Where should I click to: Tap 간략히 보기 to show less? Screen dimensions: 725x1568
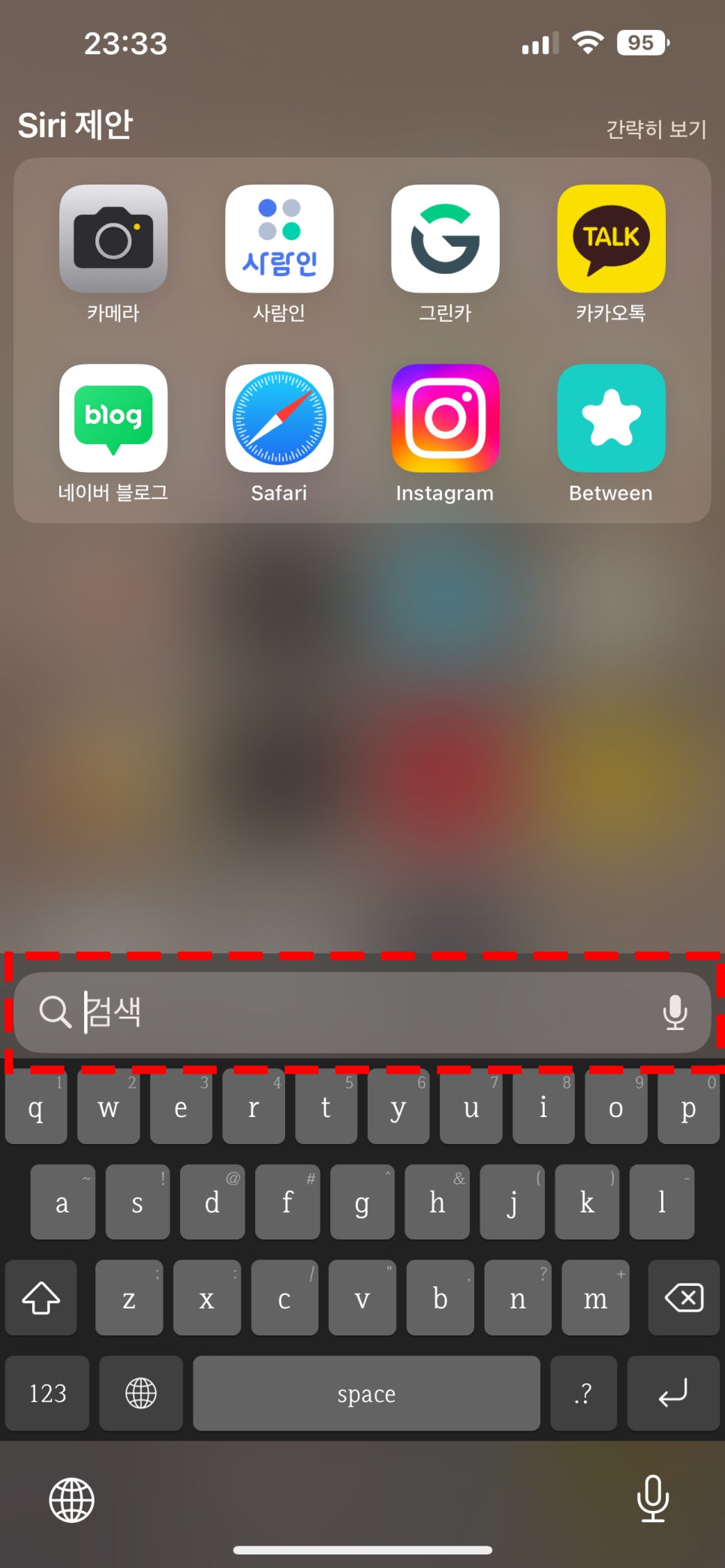tap(656, 129)
